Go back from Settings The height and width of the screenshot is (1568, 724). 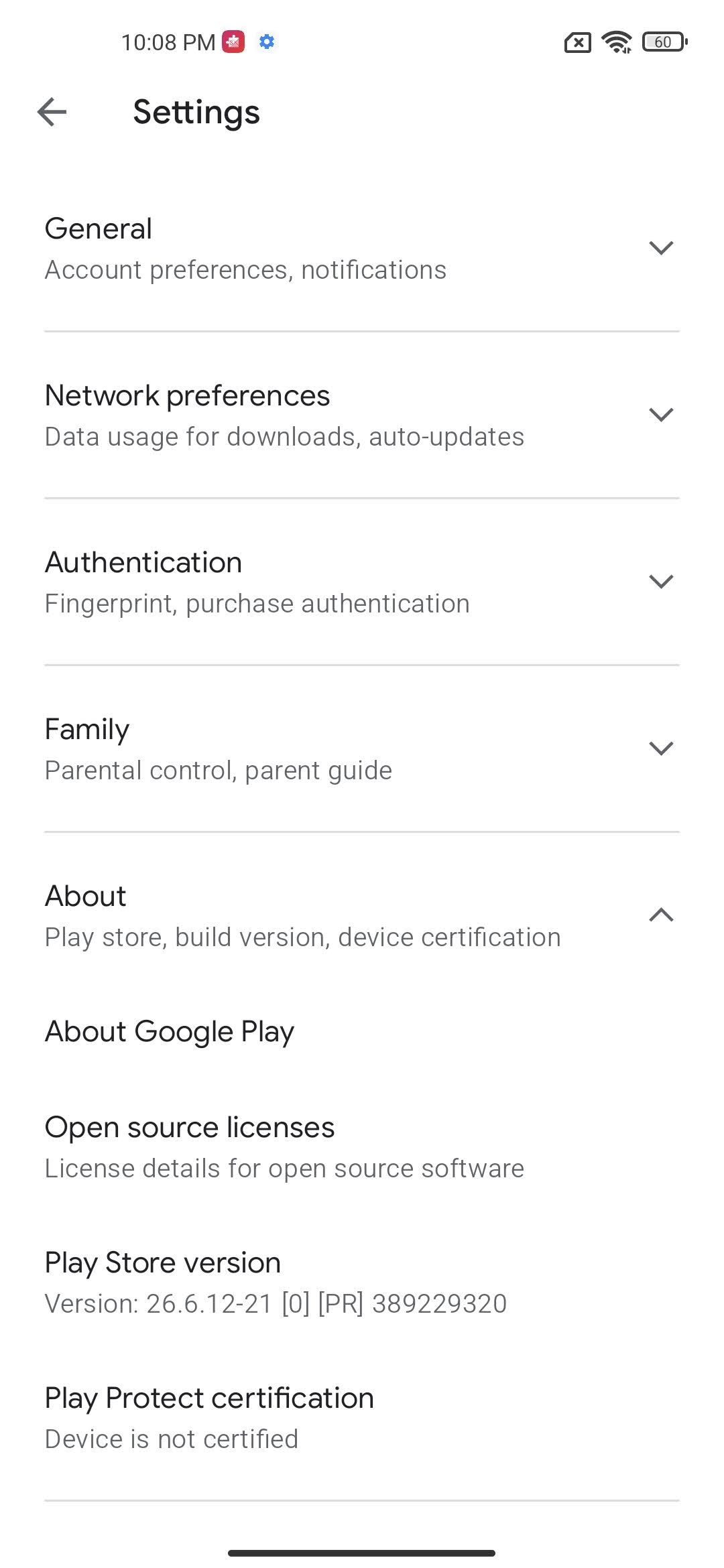tap(52, 112)
